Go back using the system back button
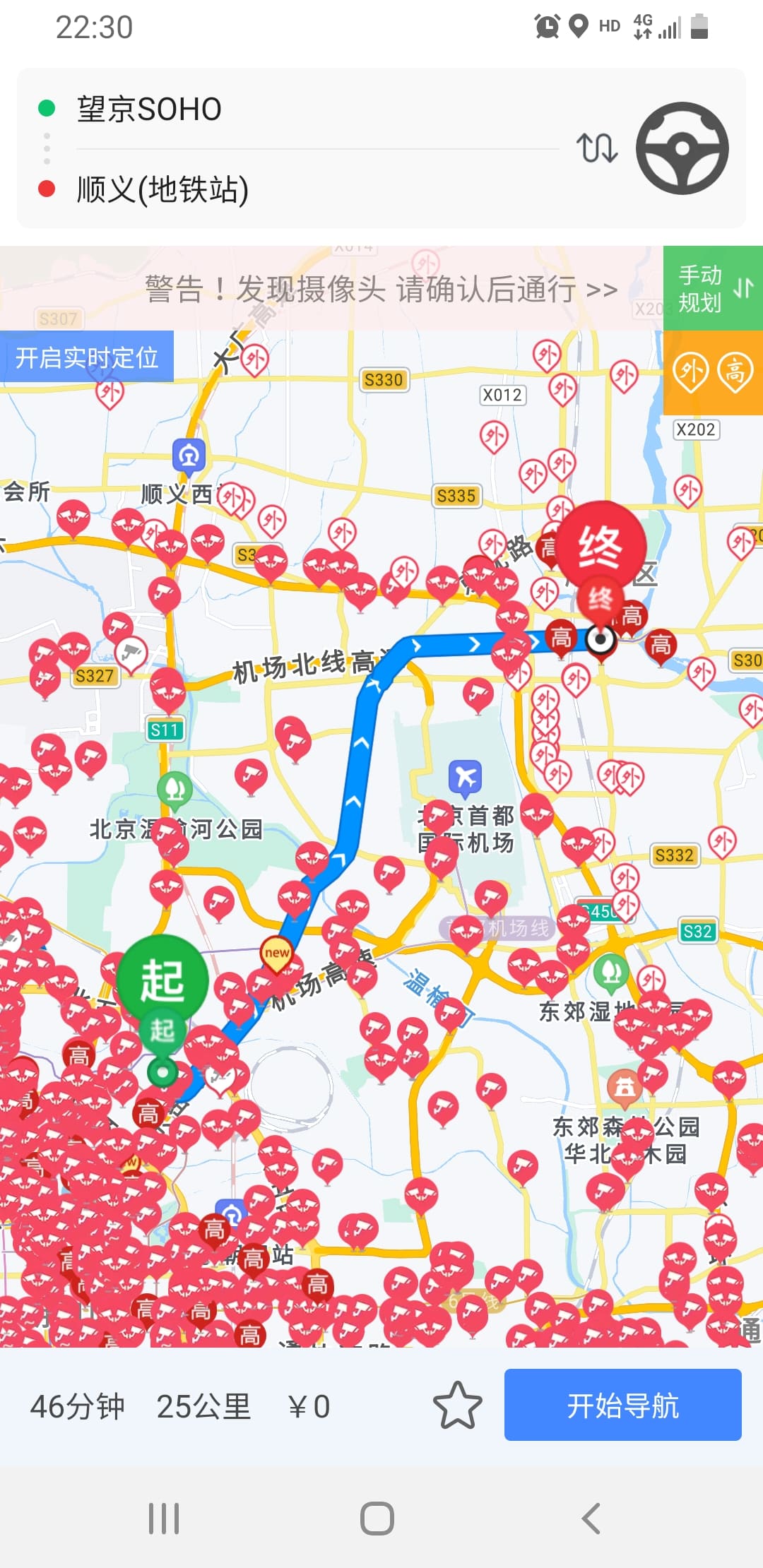Viewport: 763px width, 1568px height. [x=591, y=1518]
